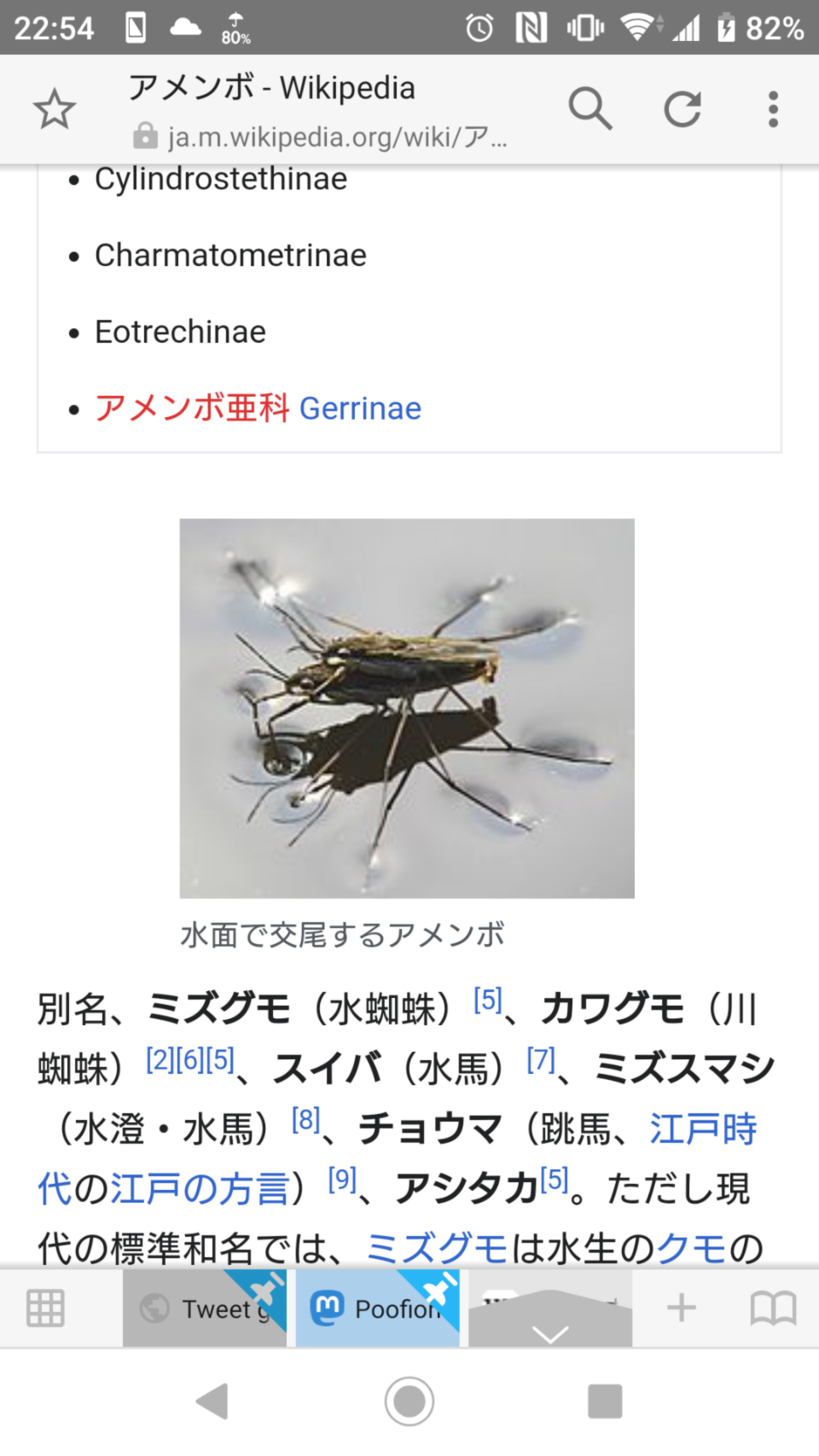Open the bookmarks book icon
This screenshot has width=819, height=1456.
click(772, 1308)
